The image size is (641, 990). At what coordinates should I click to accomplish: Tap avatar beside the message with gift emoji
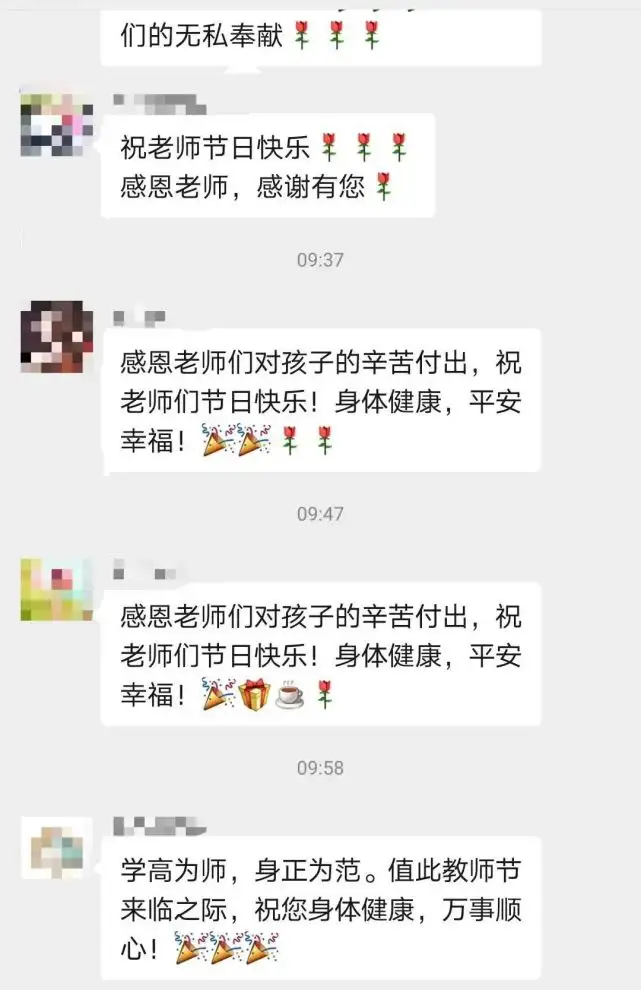pyautogui.click(x=57, y=590)
